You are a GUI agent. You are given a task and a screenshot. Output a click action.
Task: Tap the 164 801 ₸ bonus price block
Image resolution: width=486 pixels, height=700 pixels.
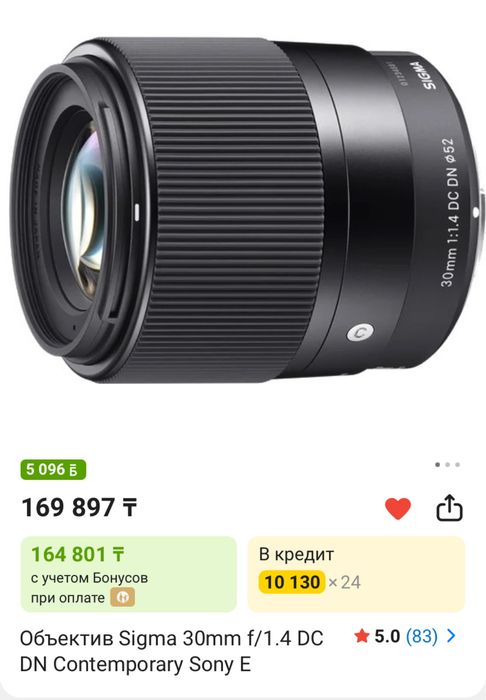[x=129, y=574]
